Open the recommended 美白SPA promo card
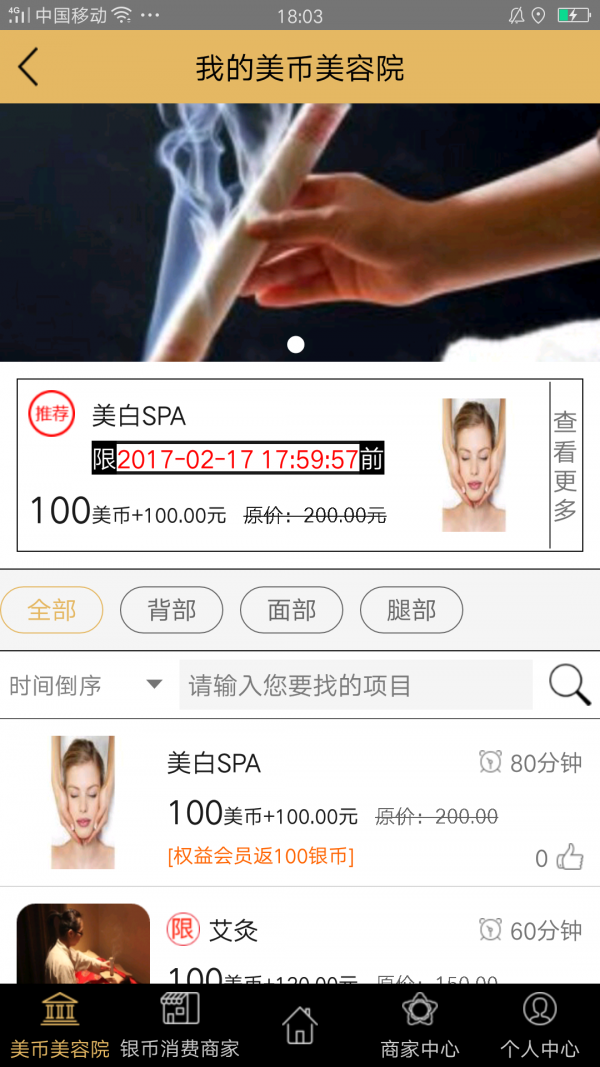Image resolution: width=600 pixels, height=1067 pixels. [280, 465]
